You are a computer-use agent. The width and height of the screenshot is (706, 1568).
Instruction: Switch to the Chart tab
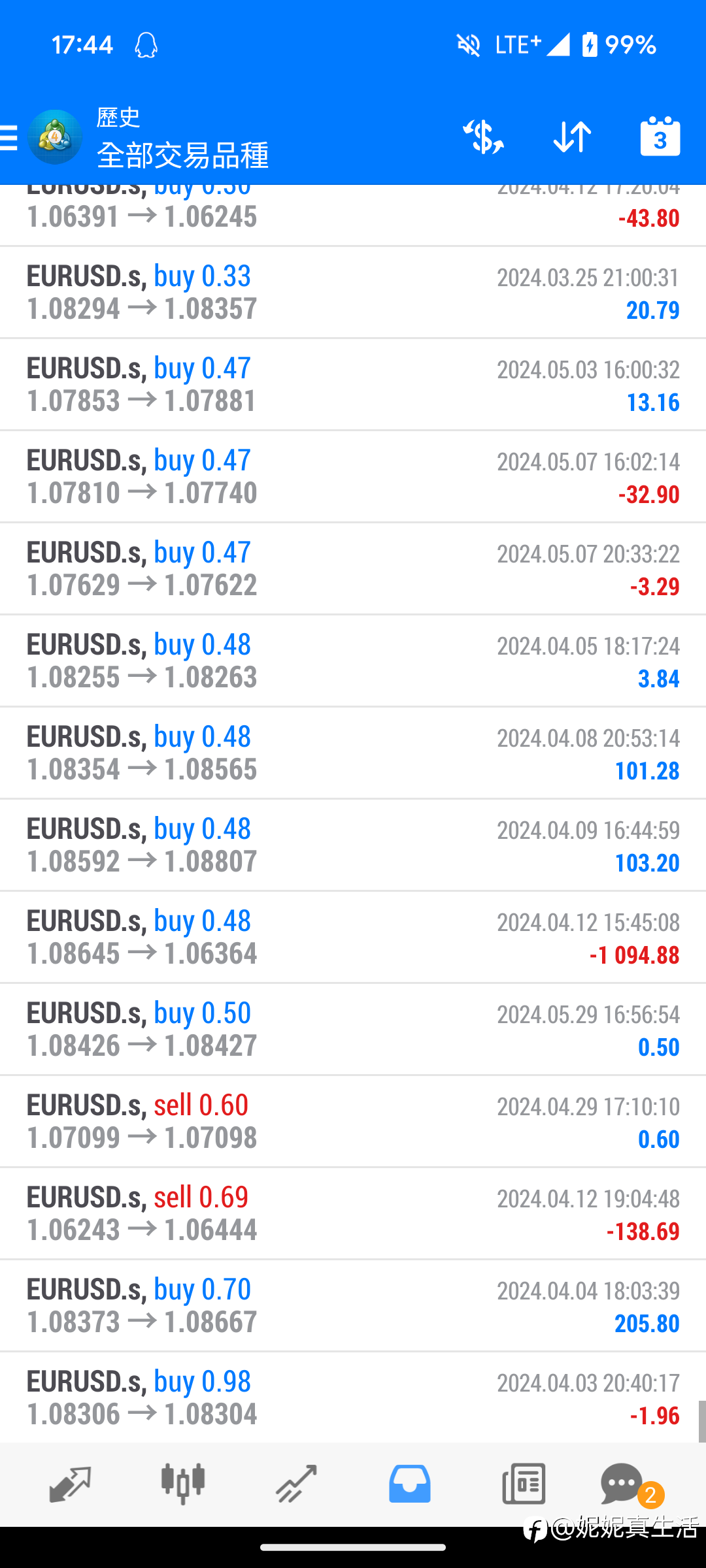click(x=183, y=1484)
